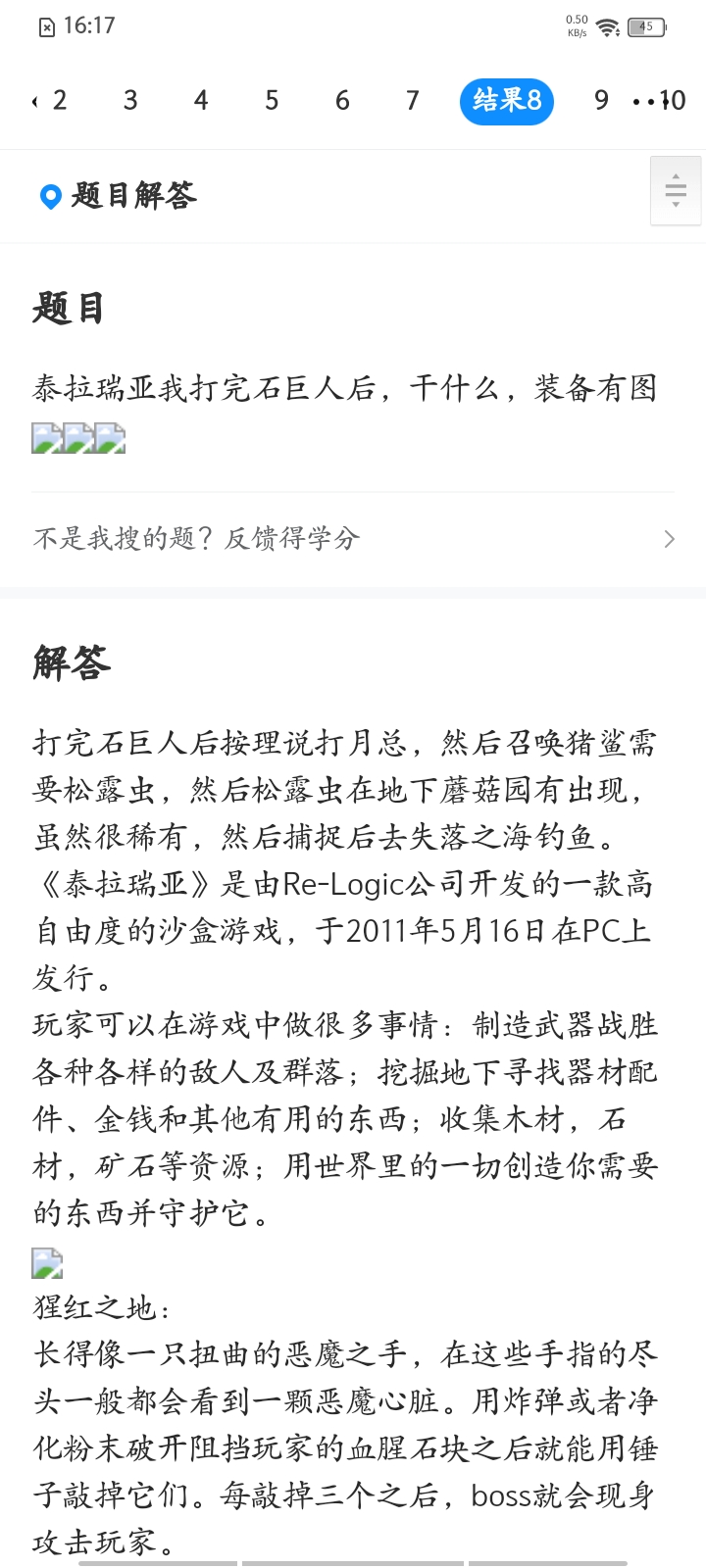Jump to result tab 9
This screenshot has height=1568, width=706.
pos(601,100)
